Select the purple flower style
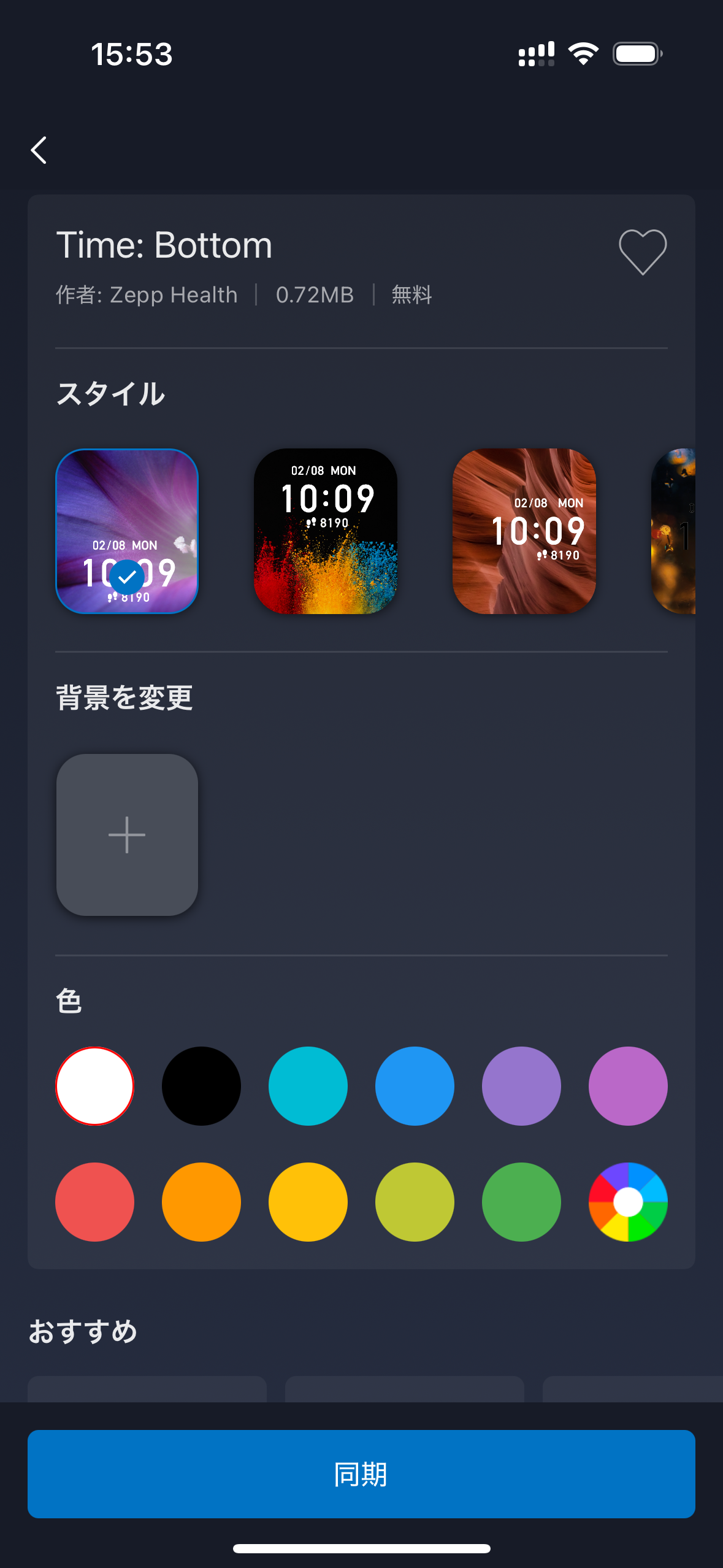 [127, 531]
